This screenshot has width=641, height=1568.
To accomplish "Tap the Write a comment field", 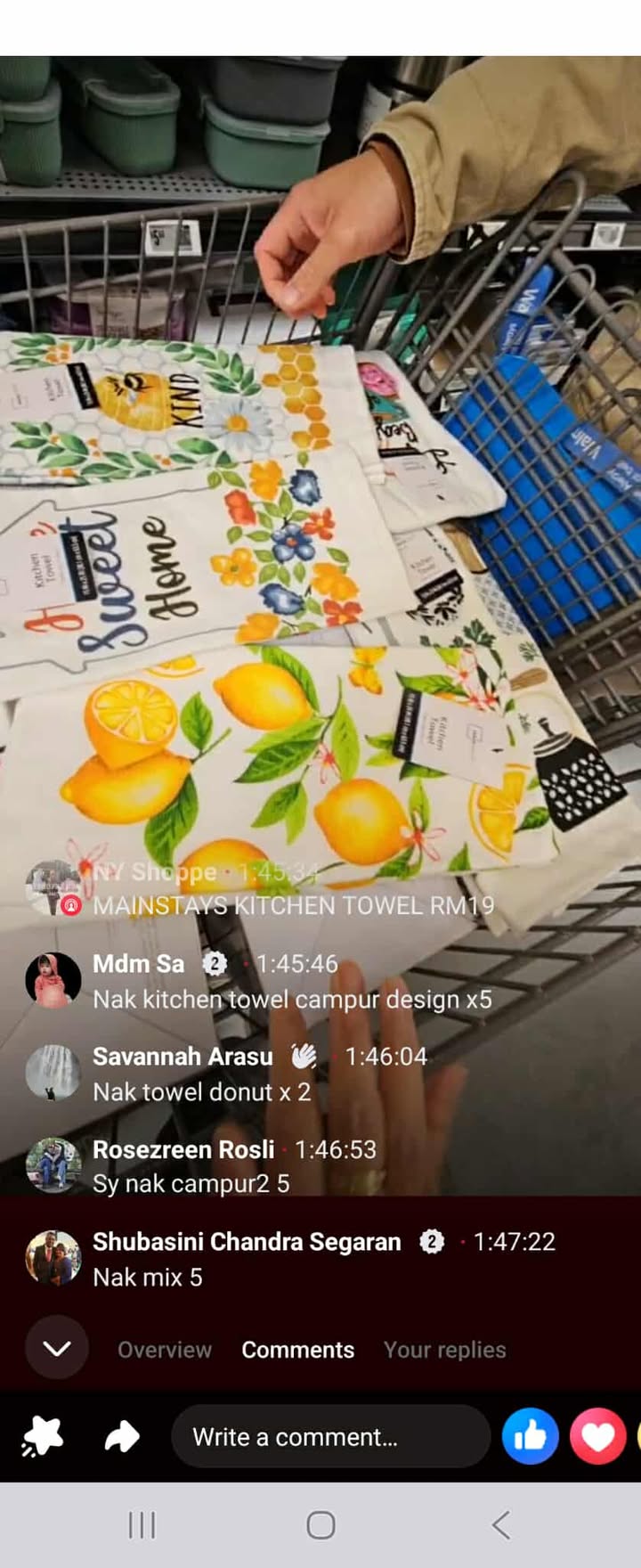I will point(329,1436).
